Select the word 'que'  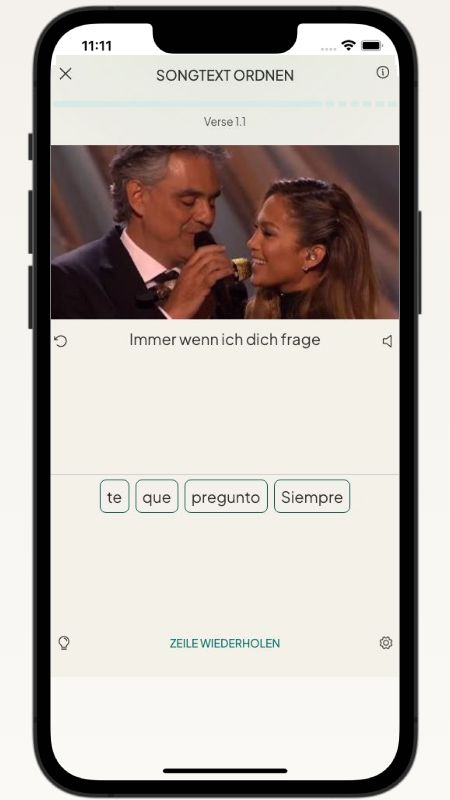157,496
